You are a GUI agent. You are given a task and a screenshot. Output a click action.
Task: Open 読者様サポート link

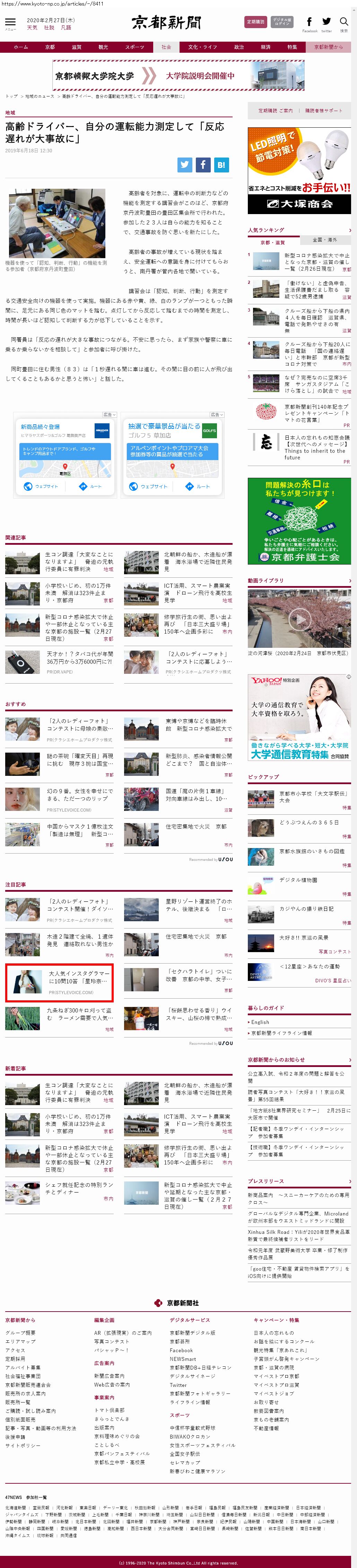pyautogui.click(x=323, y=111)
